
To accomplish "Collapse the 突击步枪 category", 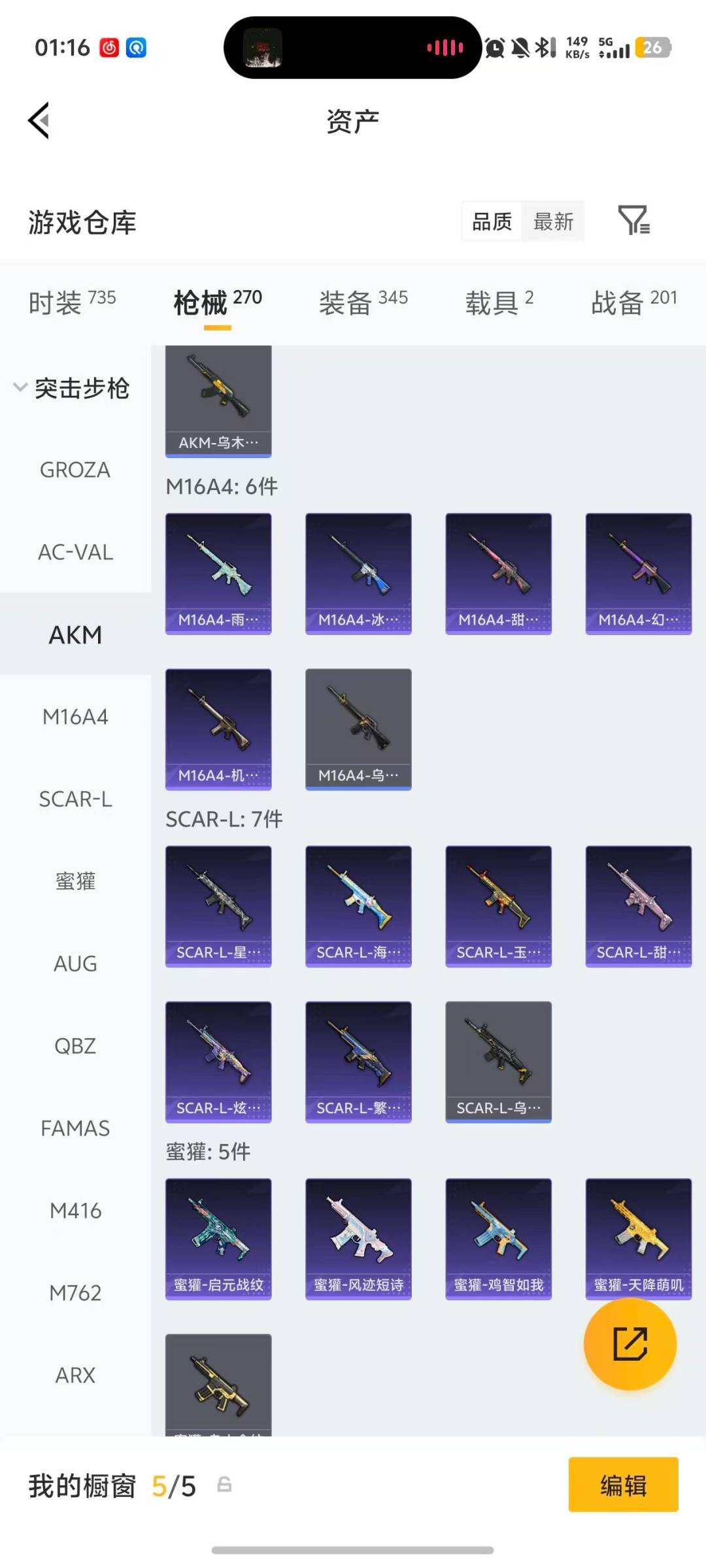I will (72, 388).
